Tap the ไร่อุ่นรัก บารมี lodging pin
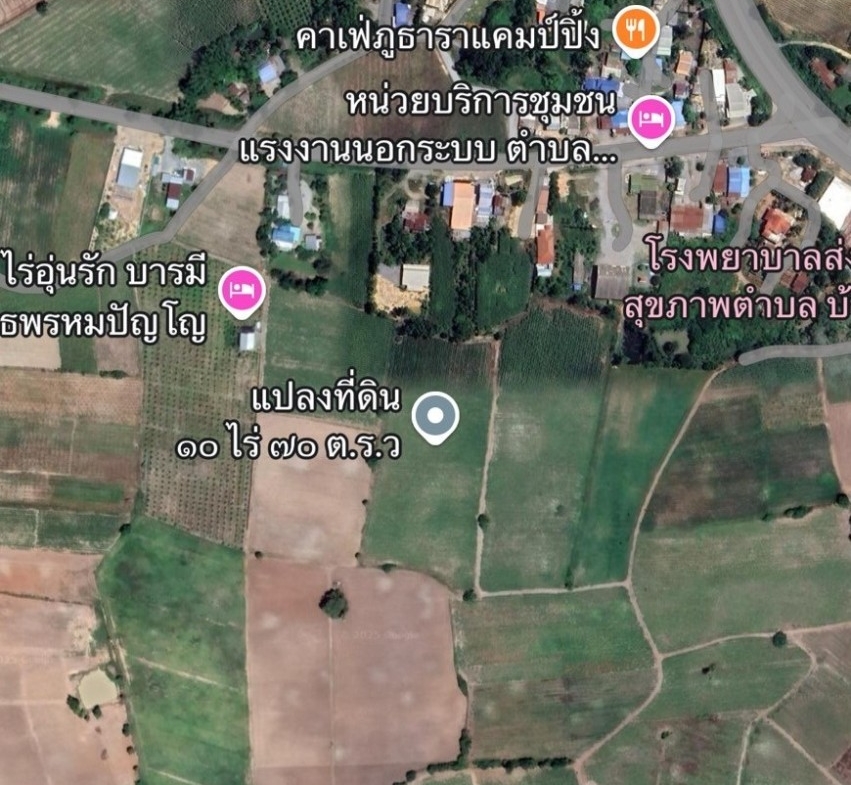851x785 pixels. [242, 291]
